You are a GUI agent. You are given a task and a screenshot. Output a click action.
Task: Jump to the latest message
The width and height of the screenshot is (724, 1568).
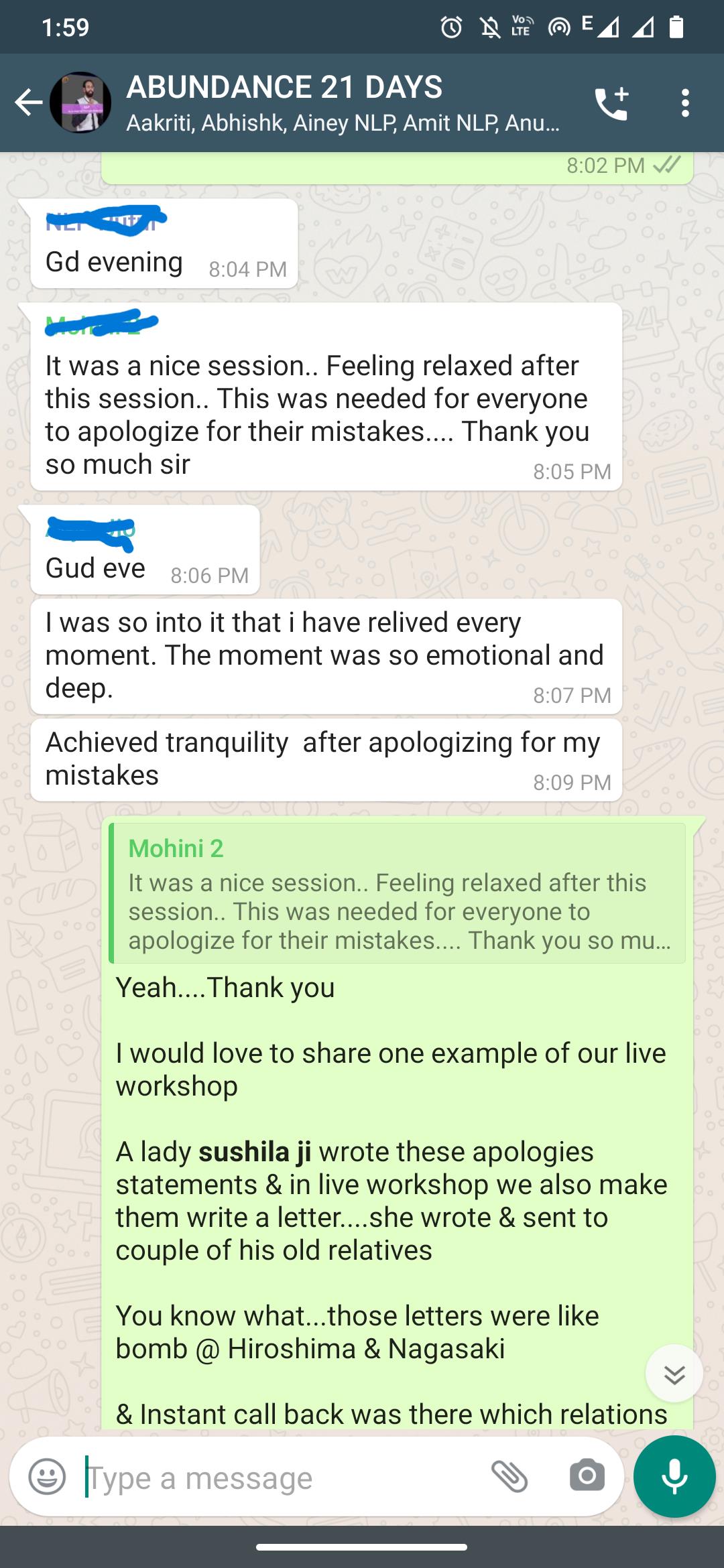(x=674, y=1373)
